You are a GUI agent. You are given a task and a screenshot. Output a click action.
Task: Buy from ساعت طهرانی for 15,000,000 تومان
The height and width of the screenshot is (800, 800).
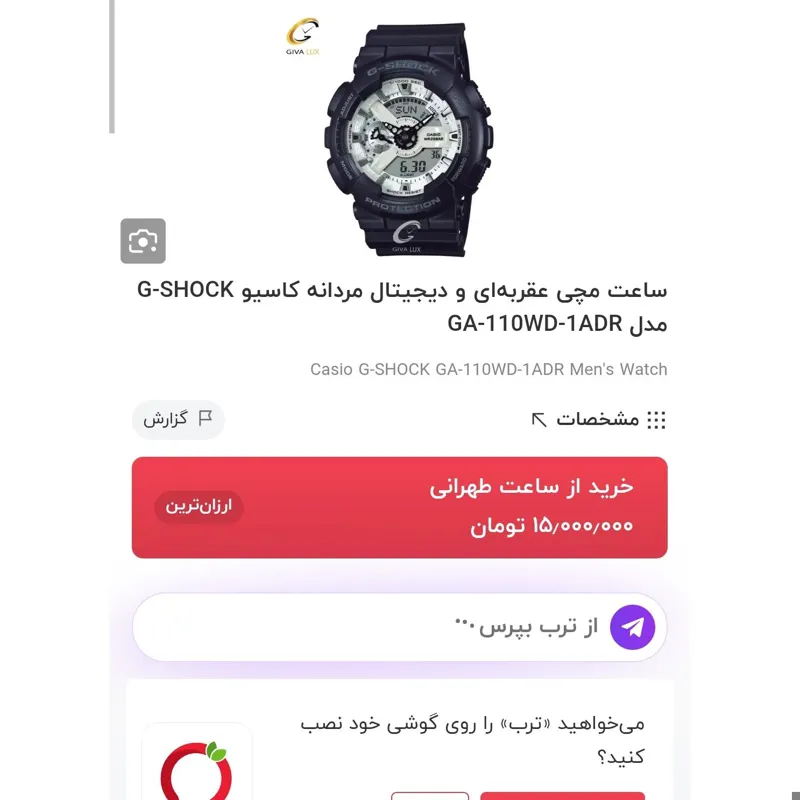coord(399,507)
